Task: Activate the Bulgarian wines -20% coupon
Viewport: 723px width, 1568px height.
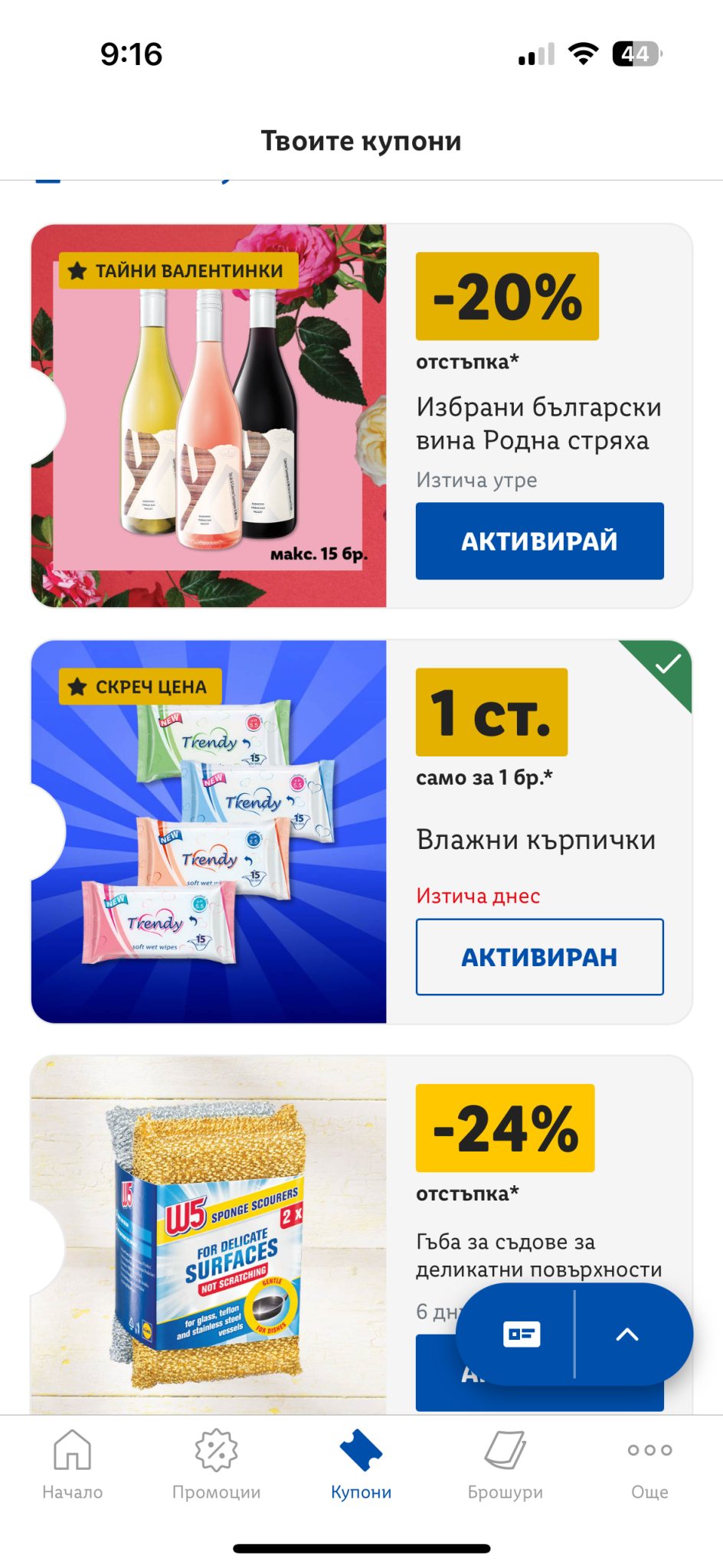Action: click(539, 541)
